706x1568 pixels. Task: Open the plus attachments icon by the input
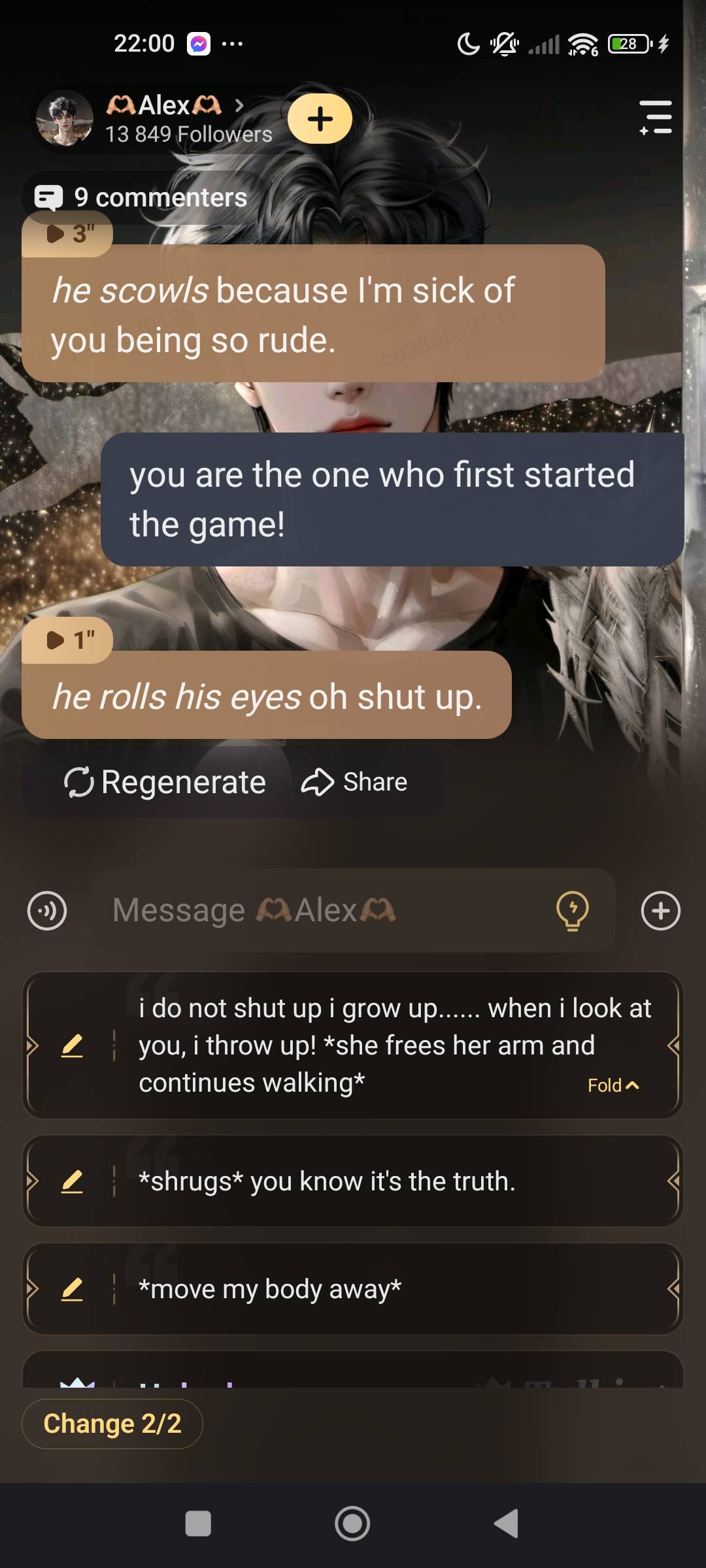click(x=660, y=910)
